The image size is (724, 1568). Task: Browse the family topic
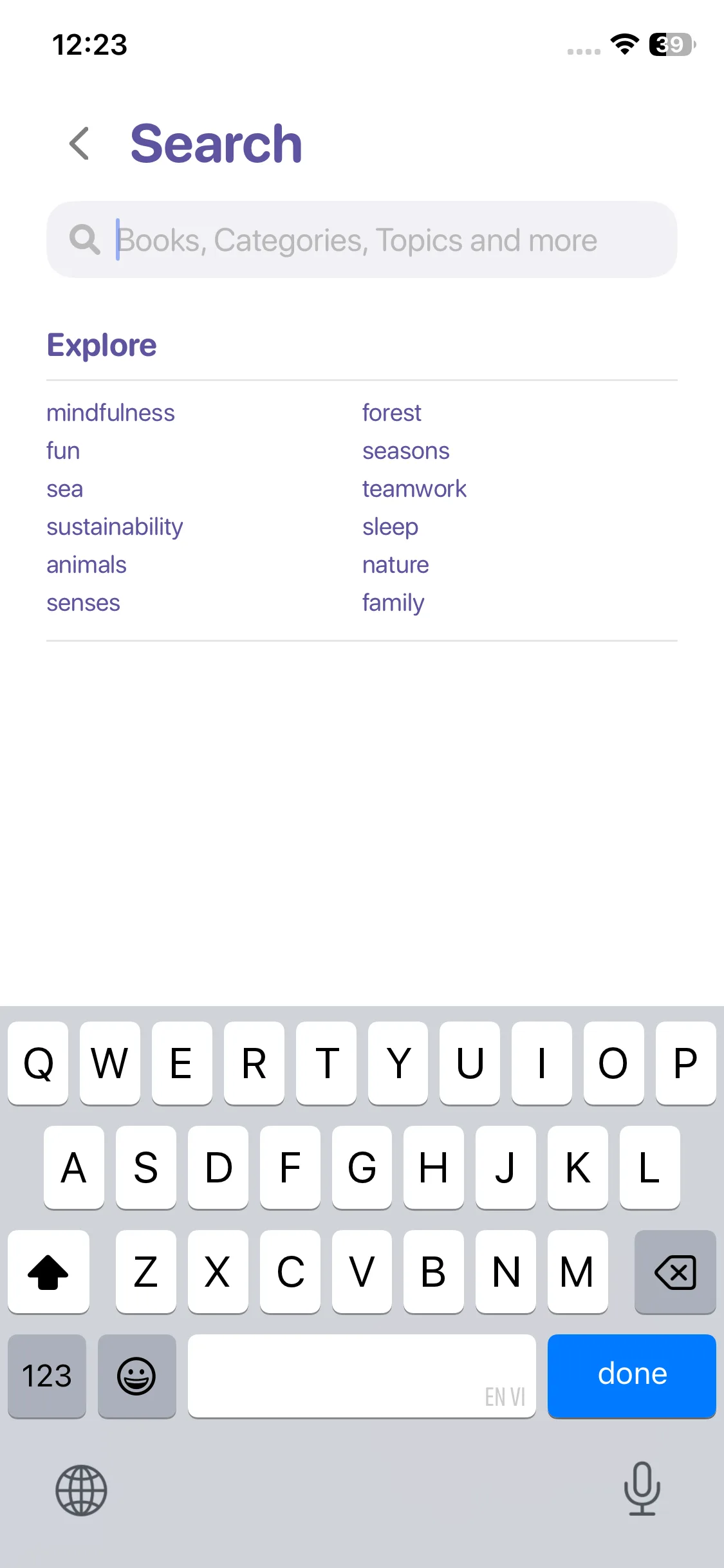(393, 602)
